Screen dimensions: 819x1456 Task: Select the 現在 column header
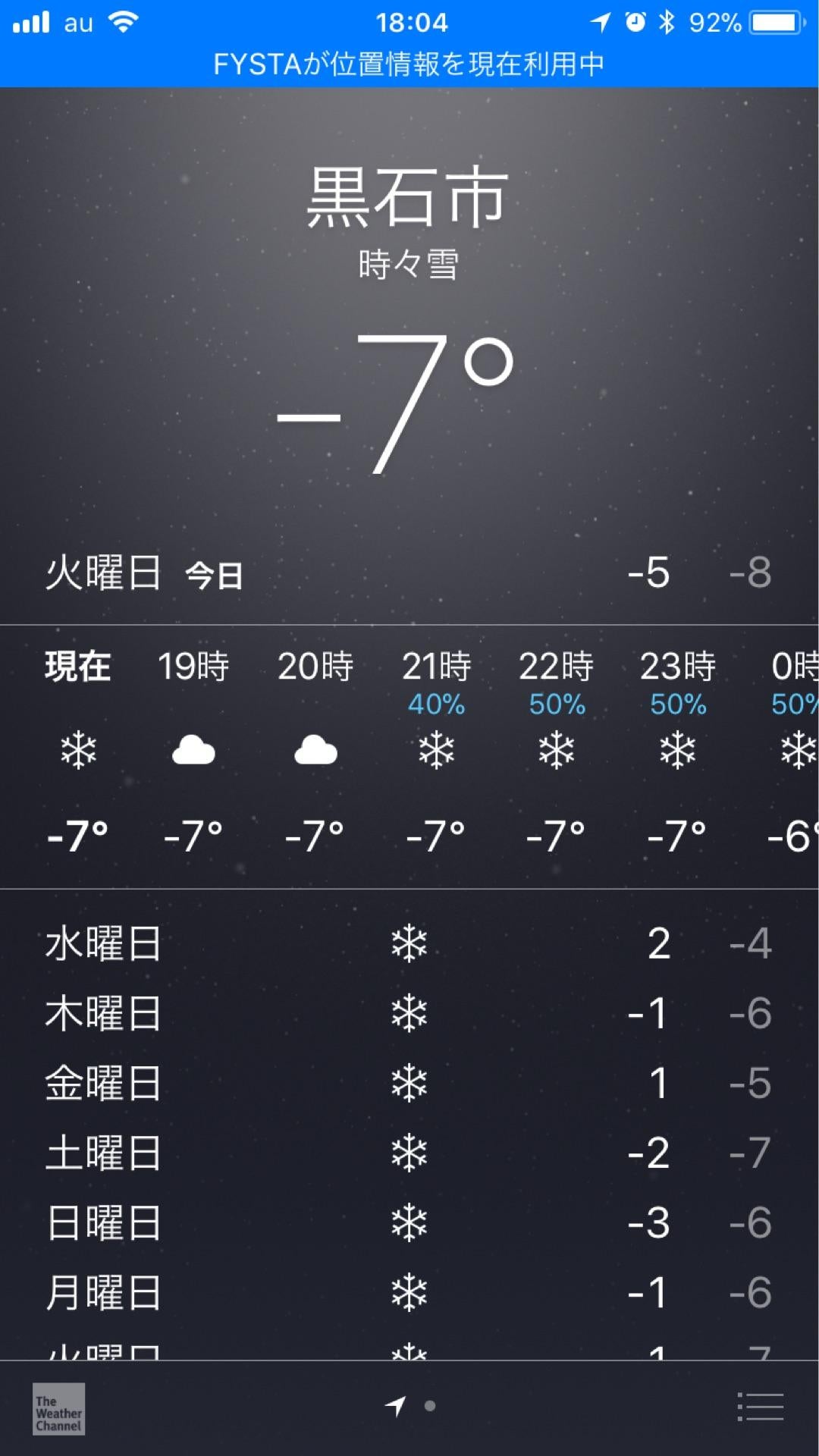click(76, 667)
